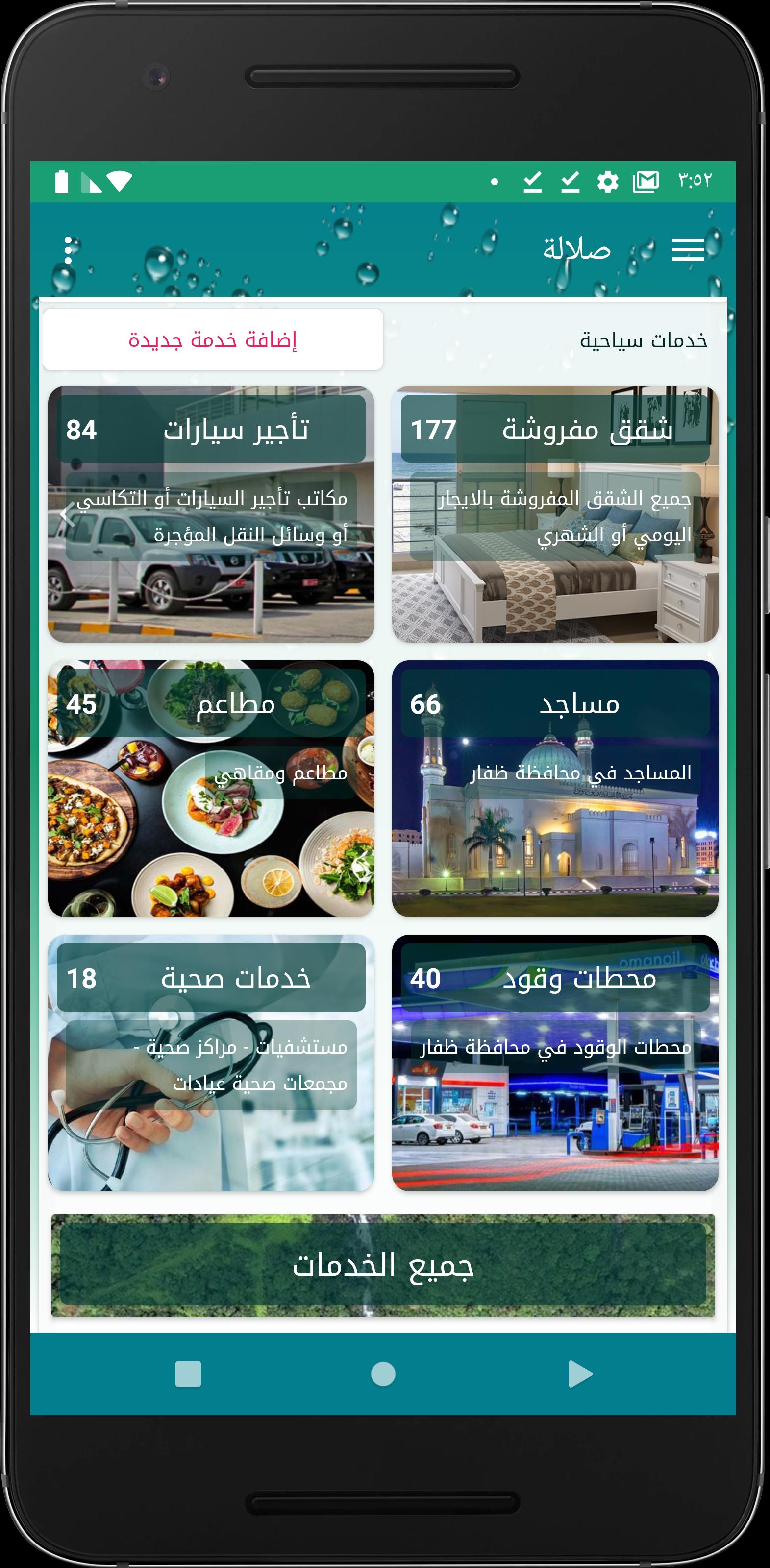The height and width of the screenshot is (1568, 770).
Task: Open the تأجير سيارات category card
Action: (x=211, y=514)
